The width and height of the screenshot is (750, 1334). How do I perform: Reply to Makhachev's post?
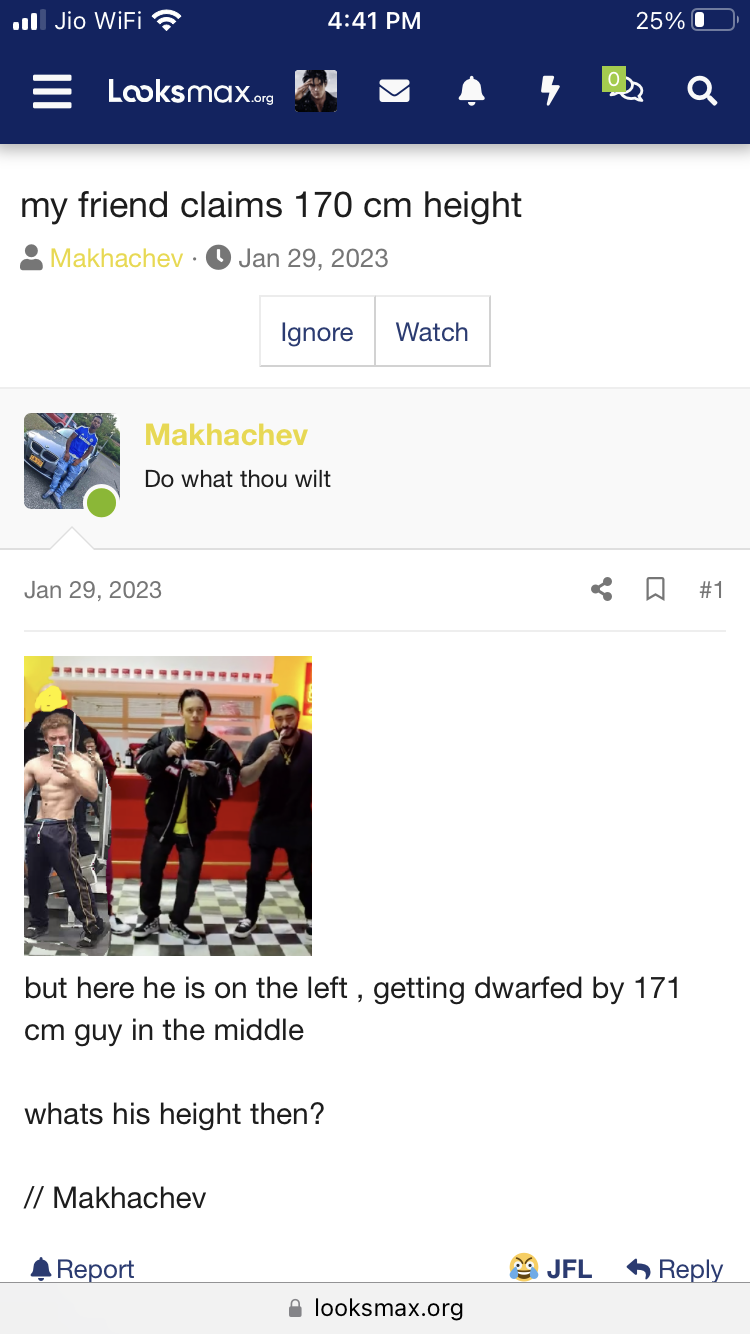point(675,1269)
